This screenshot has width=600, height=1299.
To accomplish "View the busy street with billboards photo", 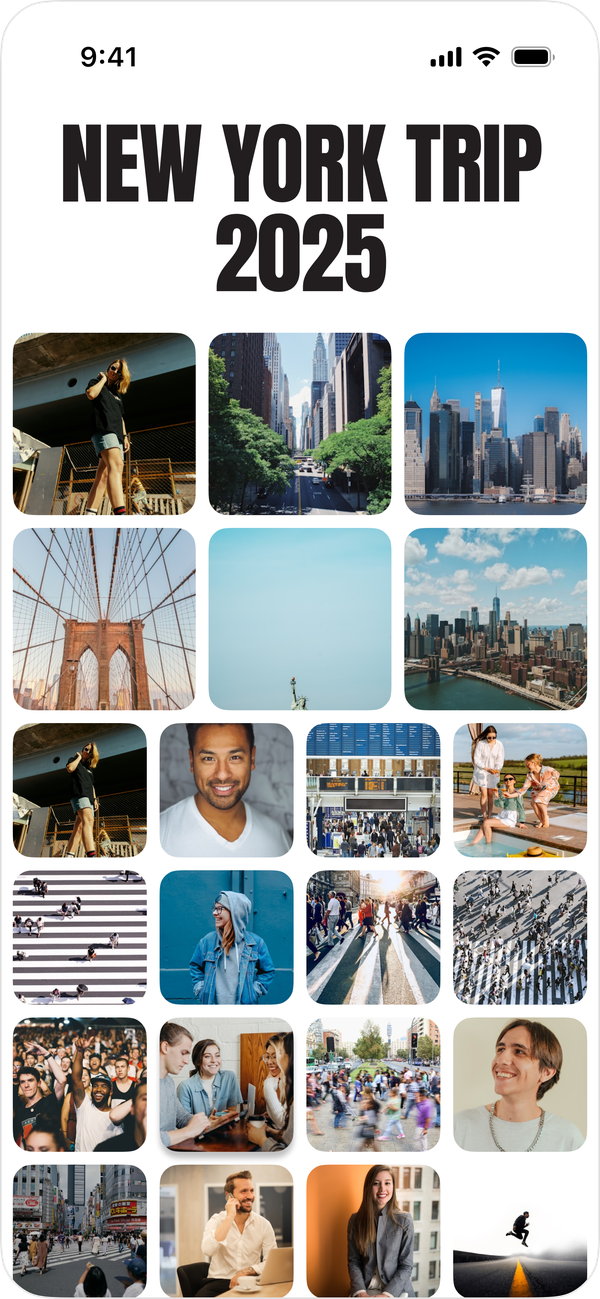I will coord(80,1230).
